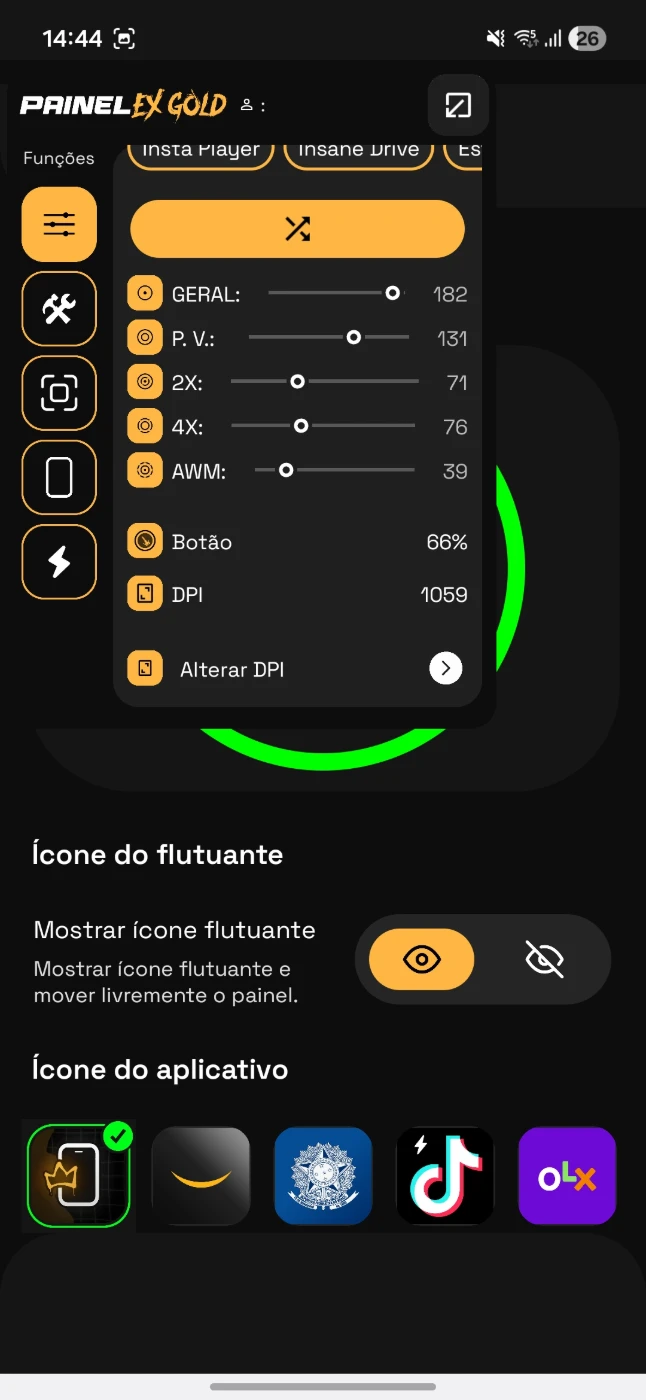Tap the 2X sensitivity slider

(x=324, y=382)
